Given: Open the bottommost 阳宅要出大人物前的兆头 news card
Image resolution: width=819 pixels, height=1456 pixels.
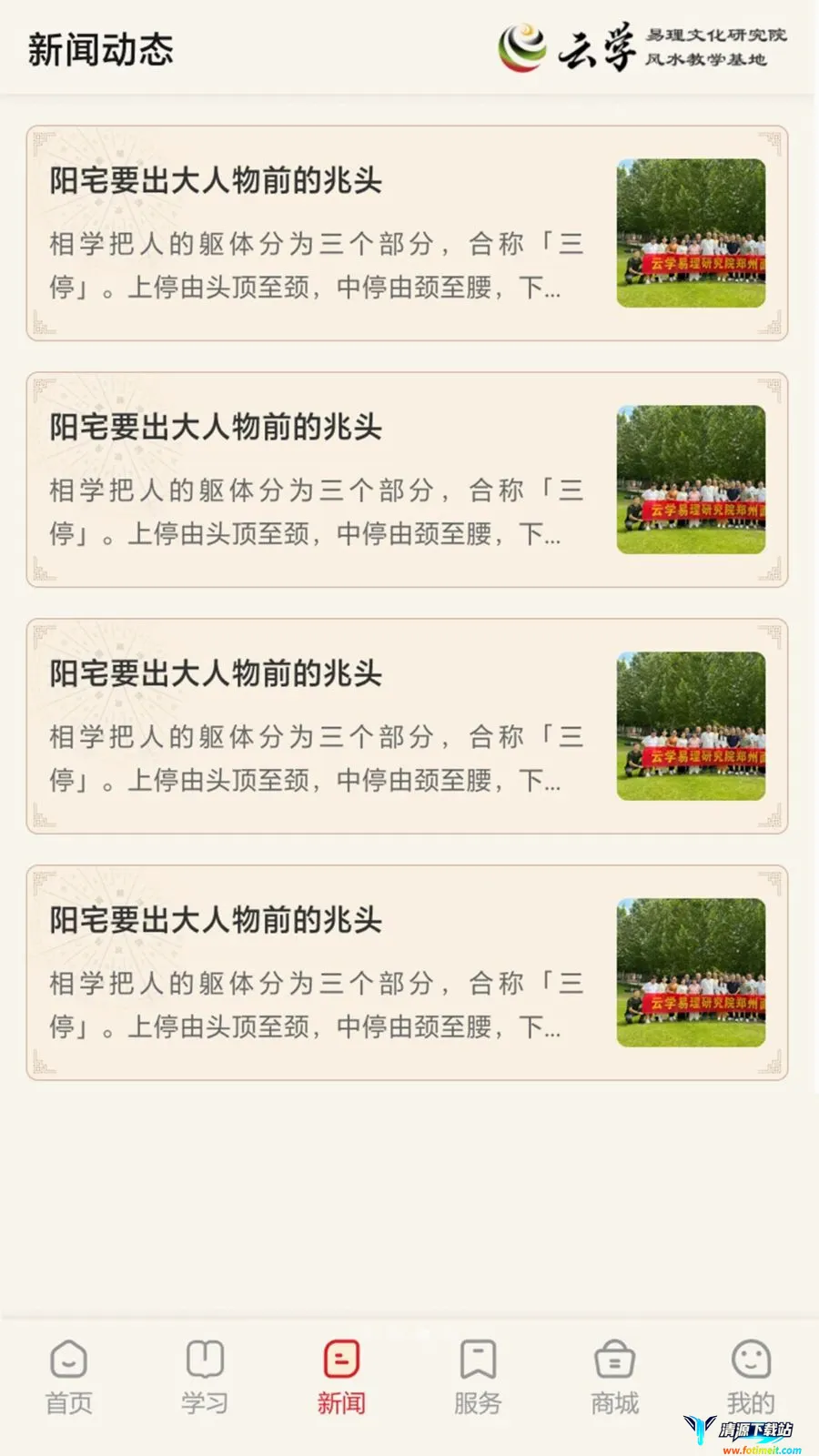Looking at the screenshot, I should (407, 973).
